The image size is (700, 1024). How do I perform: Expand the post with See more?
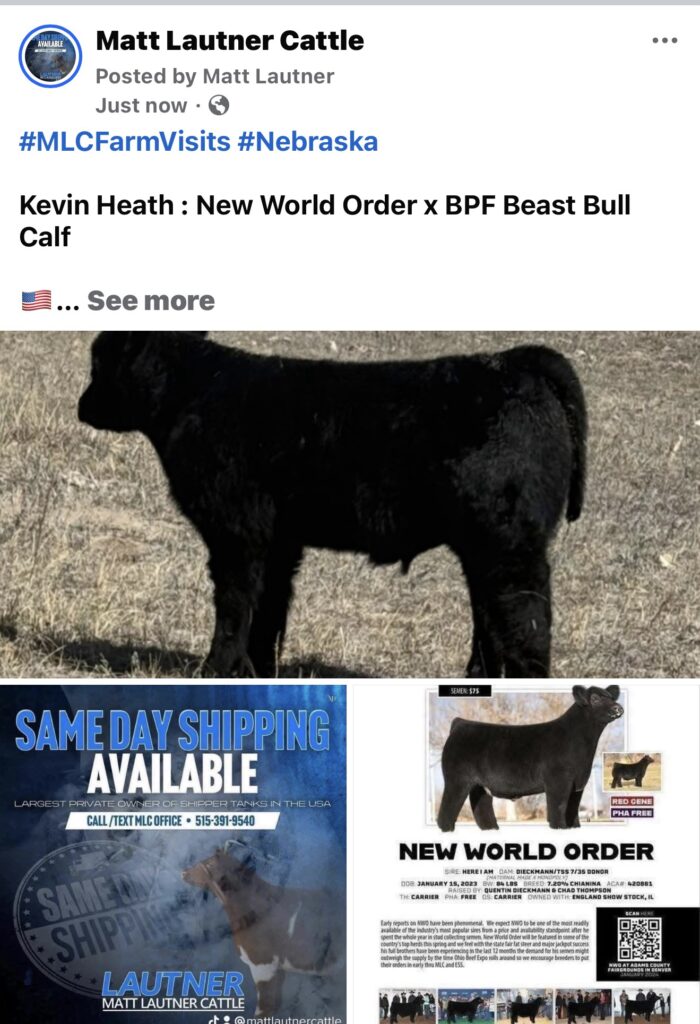pos(150,301)
